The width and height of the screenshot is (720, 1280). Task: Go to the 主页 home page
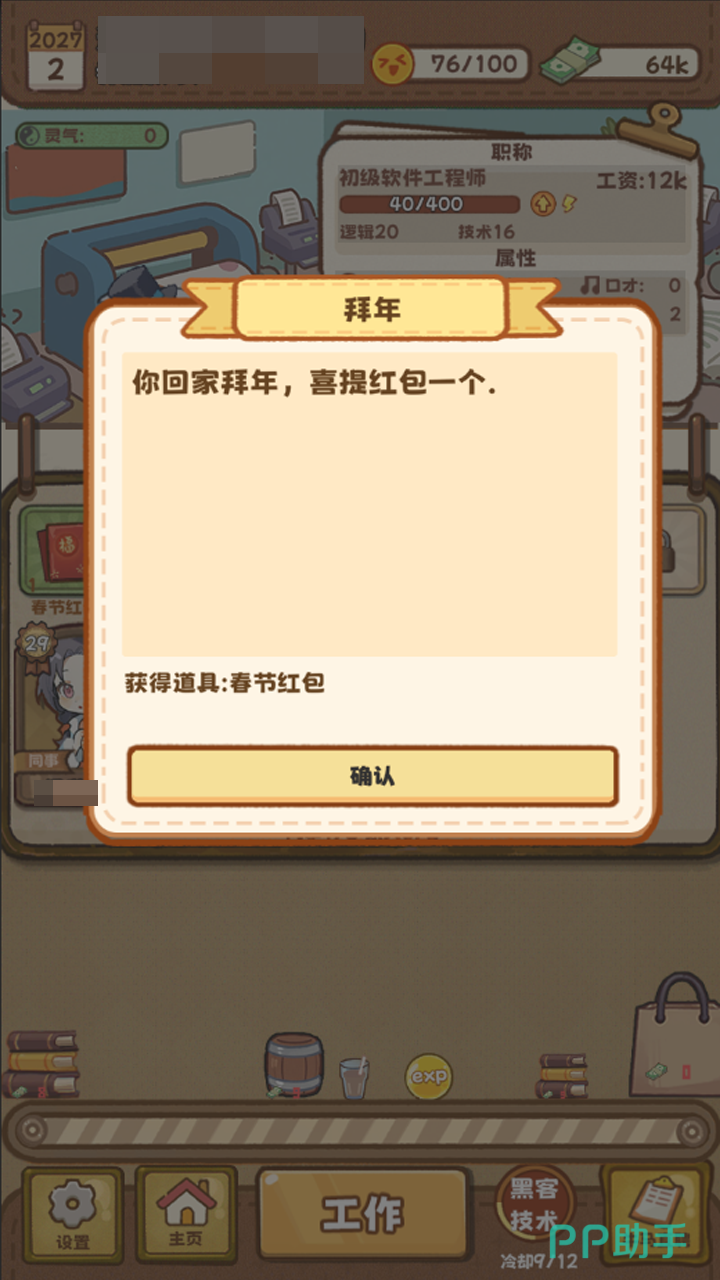[185, 1214]
